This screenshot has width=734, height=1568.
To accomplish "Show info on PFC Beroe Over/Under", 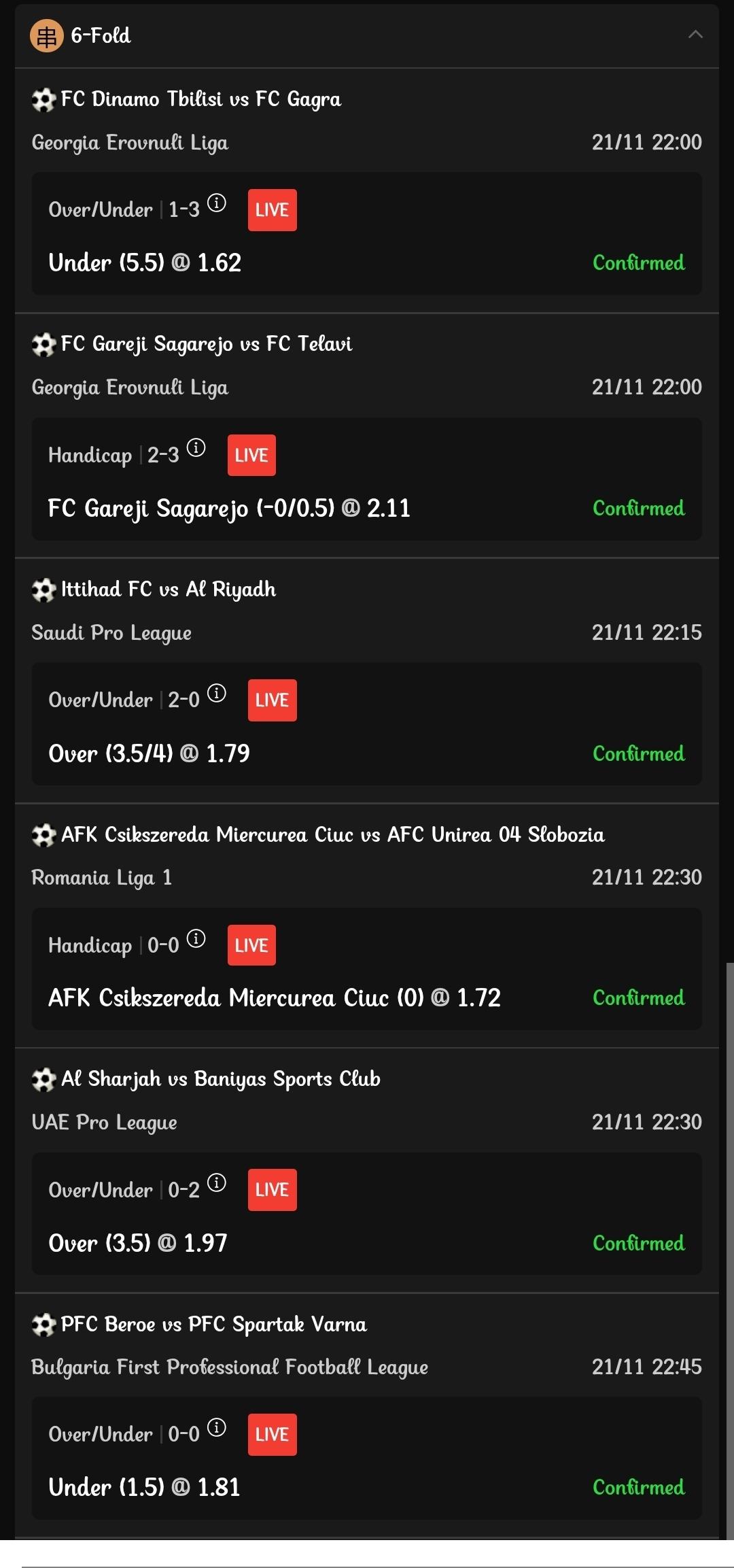I will [x=217, y=1427].
